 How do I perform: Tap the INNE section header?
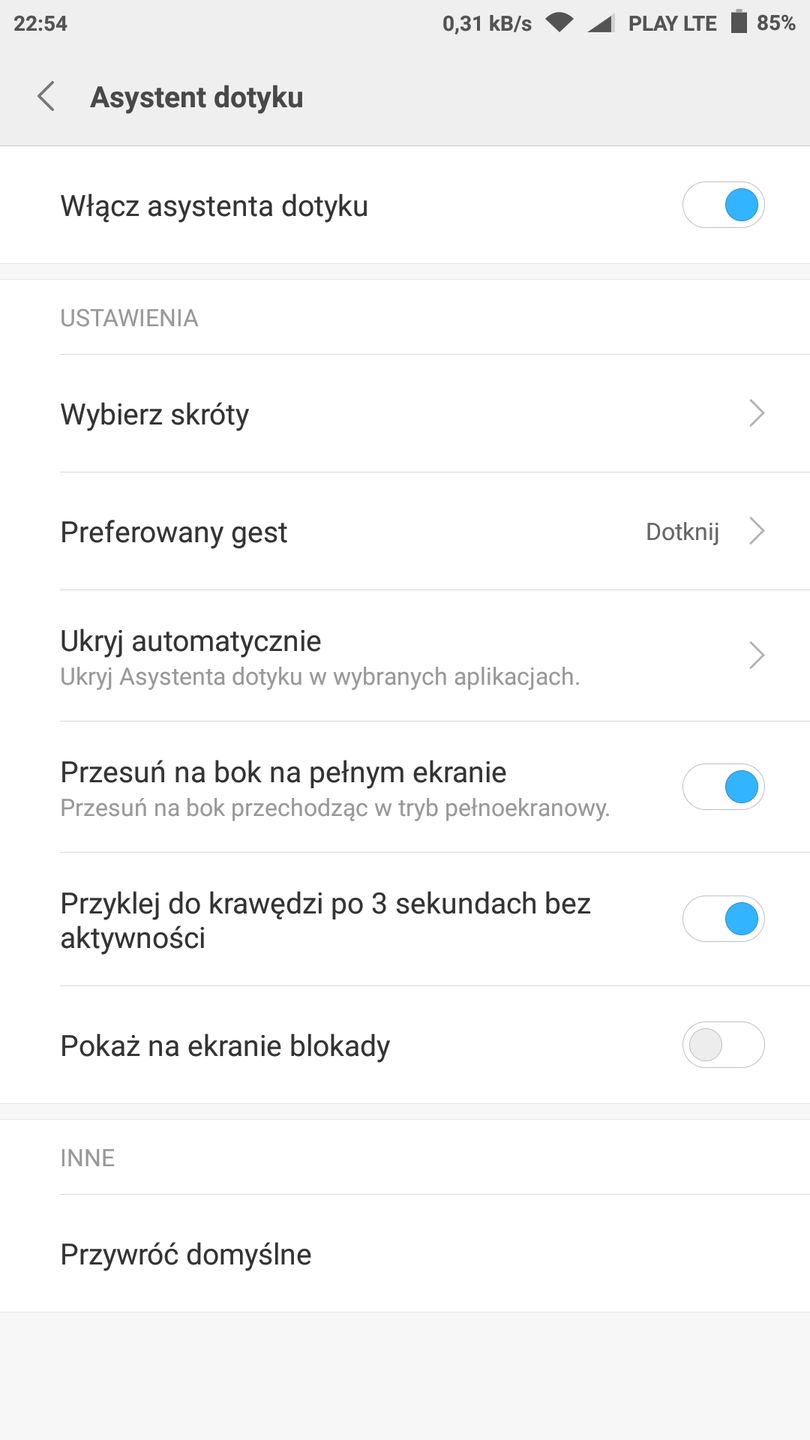(x=88, y=1158)
